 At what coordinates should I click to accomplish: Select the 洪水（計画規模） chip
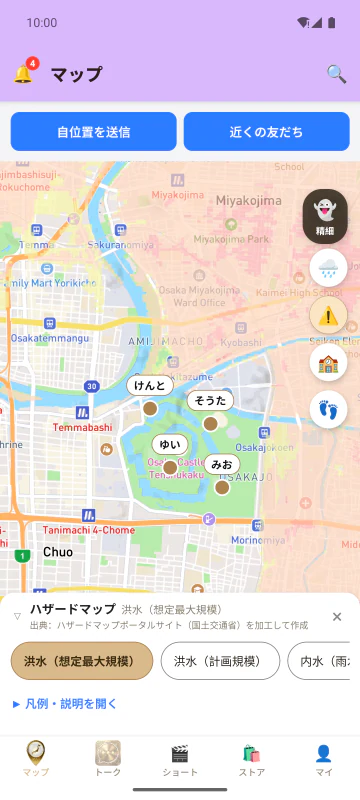click(220, 661)
